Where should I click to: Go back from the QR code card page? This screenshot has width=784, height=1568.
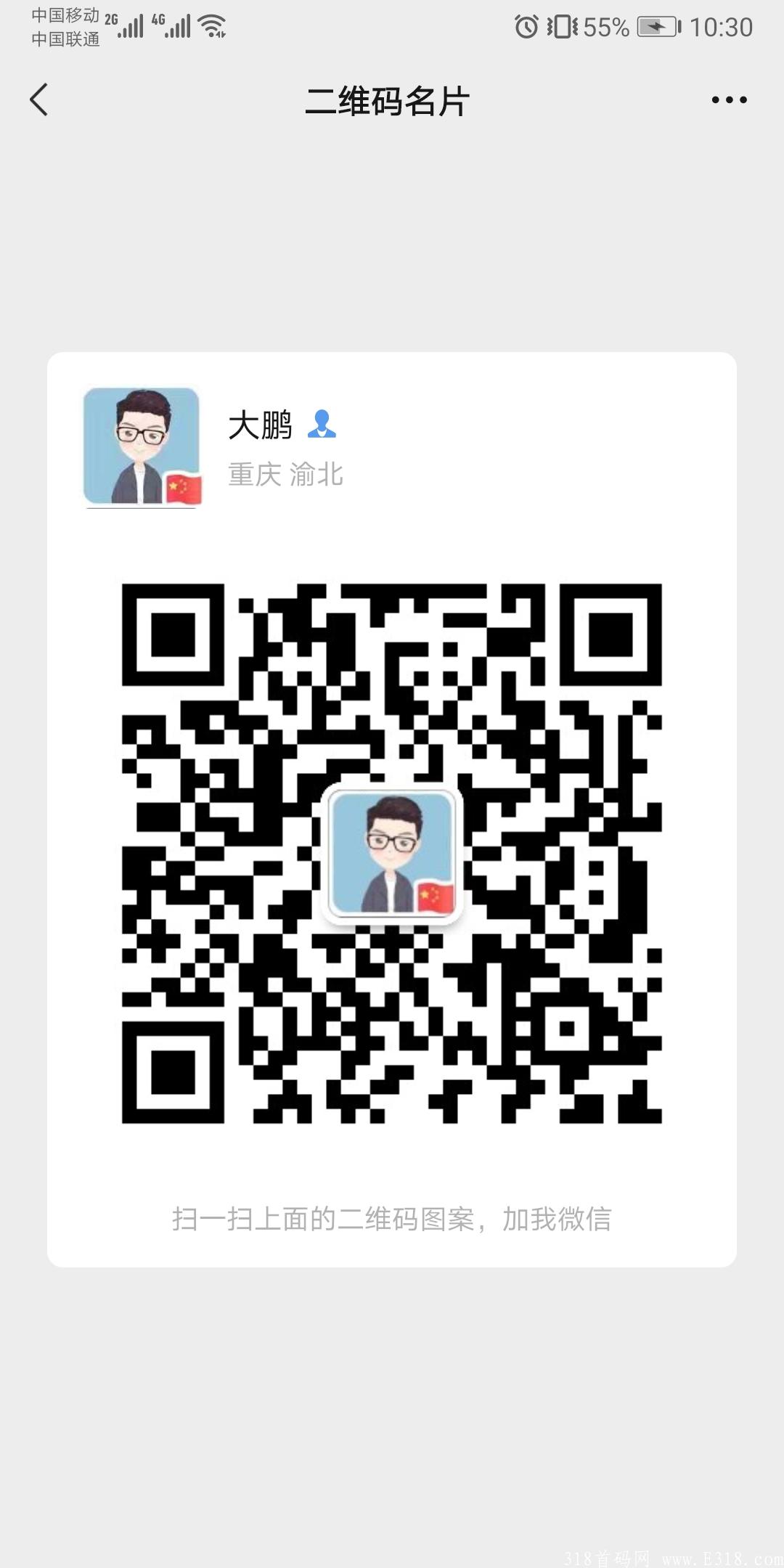39,100
